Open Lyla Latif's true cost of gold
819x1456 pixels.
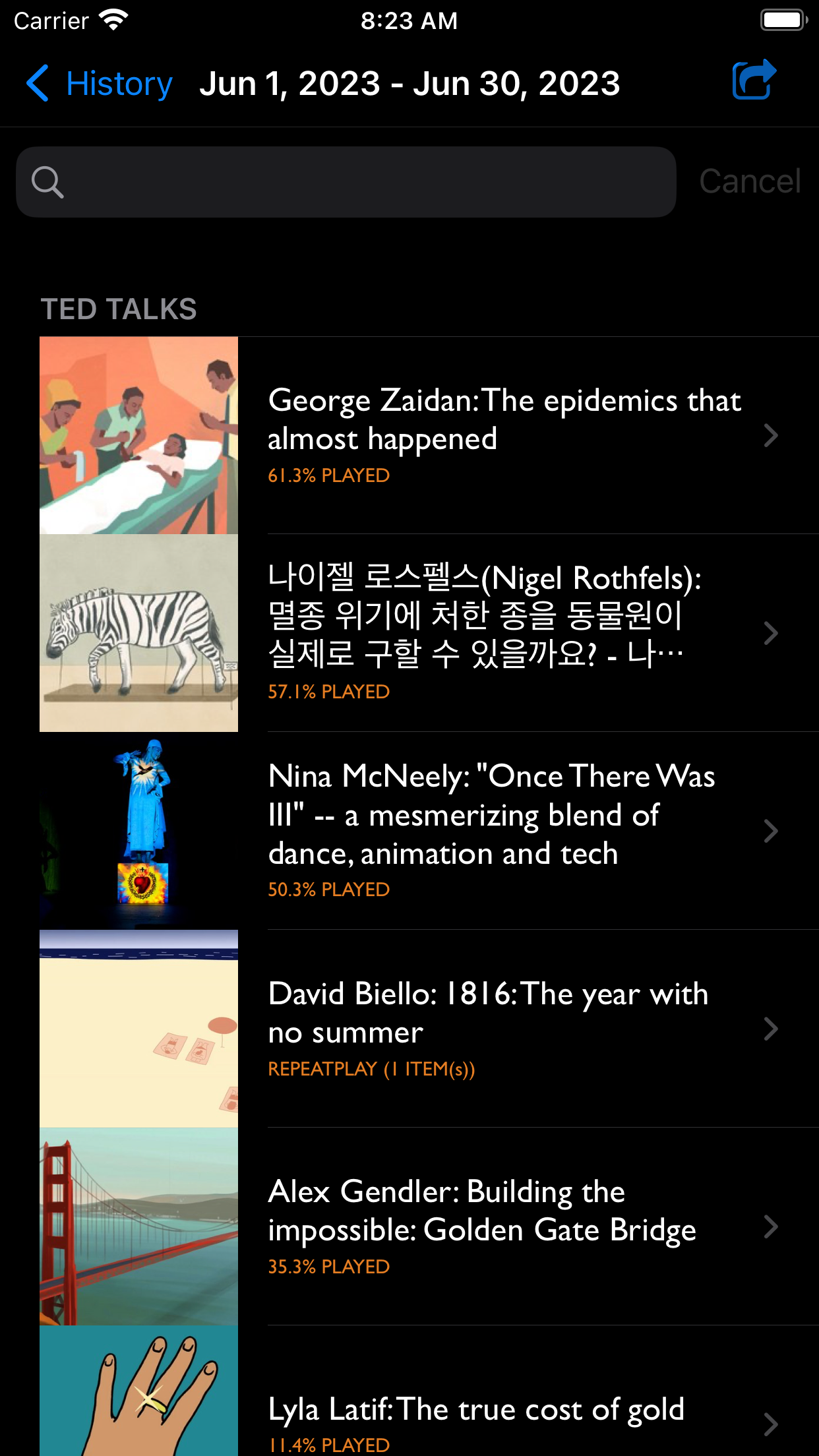504,1411
